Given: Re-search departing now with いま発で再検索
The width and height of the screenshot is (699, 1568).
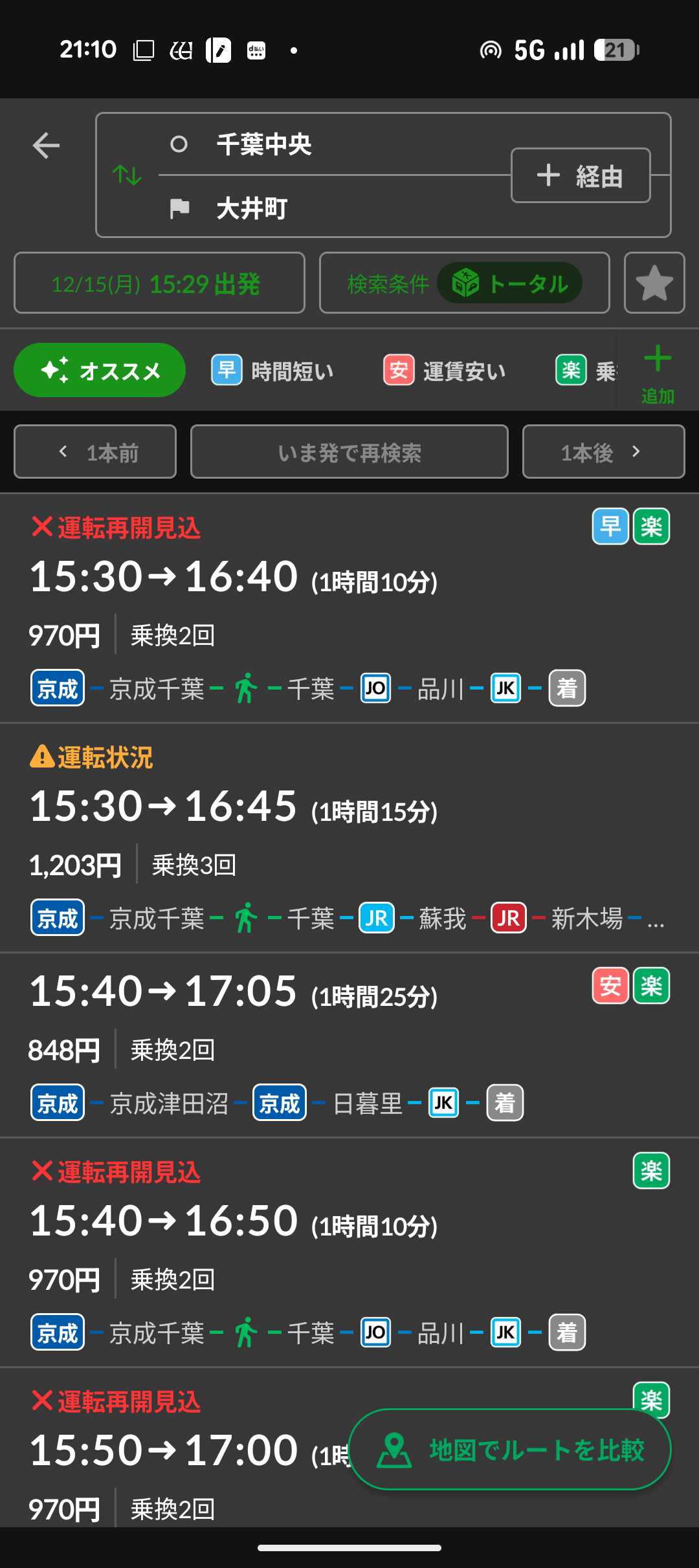Looking at the screenshot, I should [x=349, y=452].
